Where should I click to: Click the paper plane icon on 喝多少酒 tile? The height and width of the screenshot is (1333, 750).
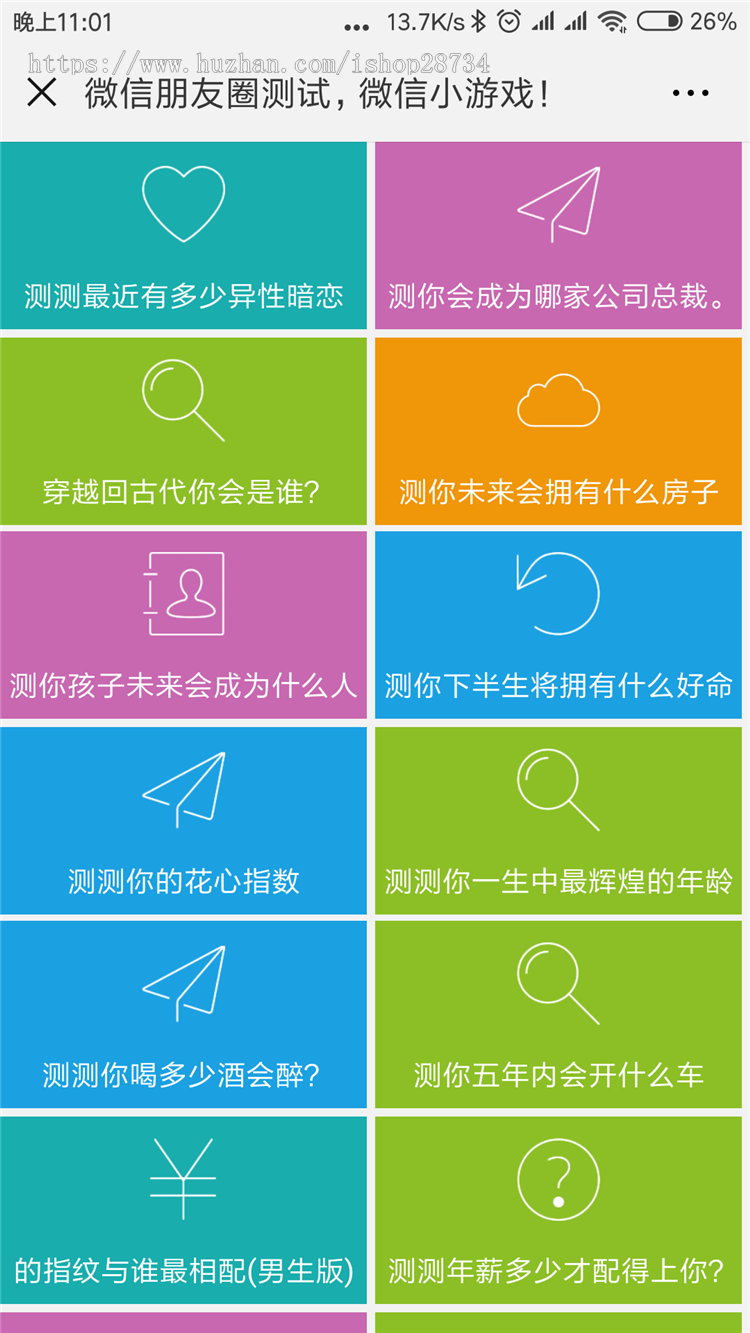pyautogui.click(x=184, y=983)
